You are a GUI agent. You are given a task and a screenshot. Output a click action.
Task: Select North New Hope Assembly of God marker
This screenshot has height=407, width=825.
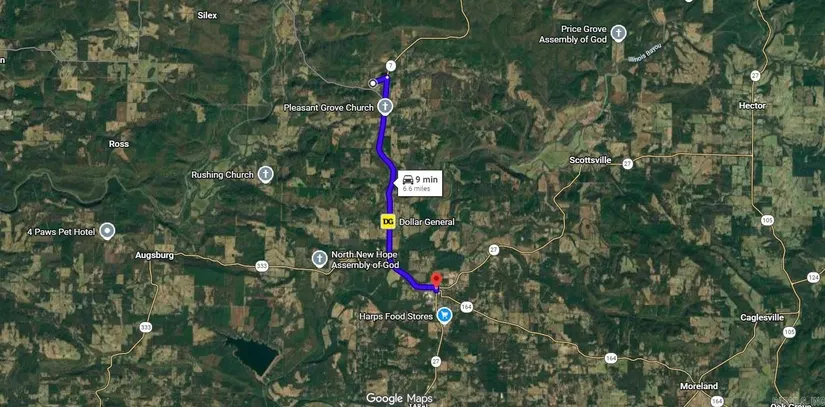319,259
